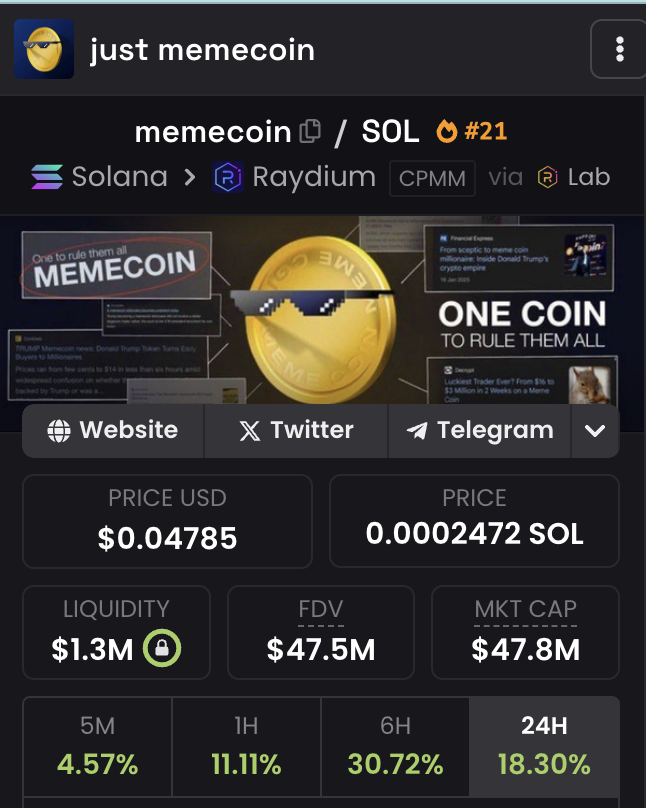646x808 pixels.
Task: Open the token's Twitter page
Action: [x=296, y=431]
